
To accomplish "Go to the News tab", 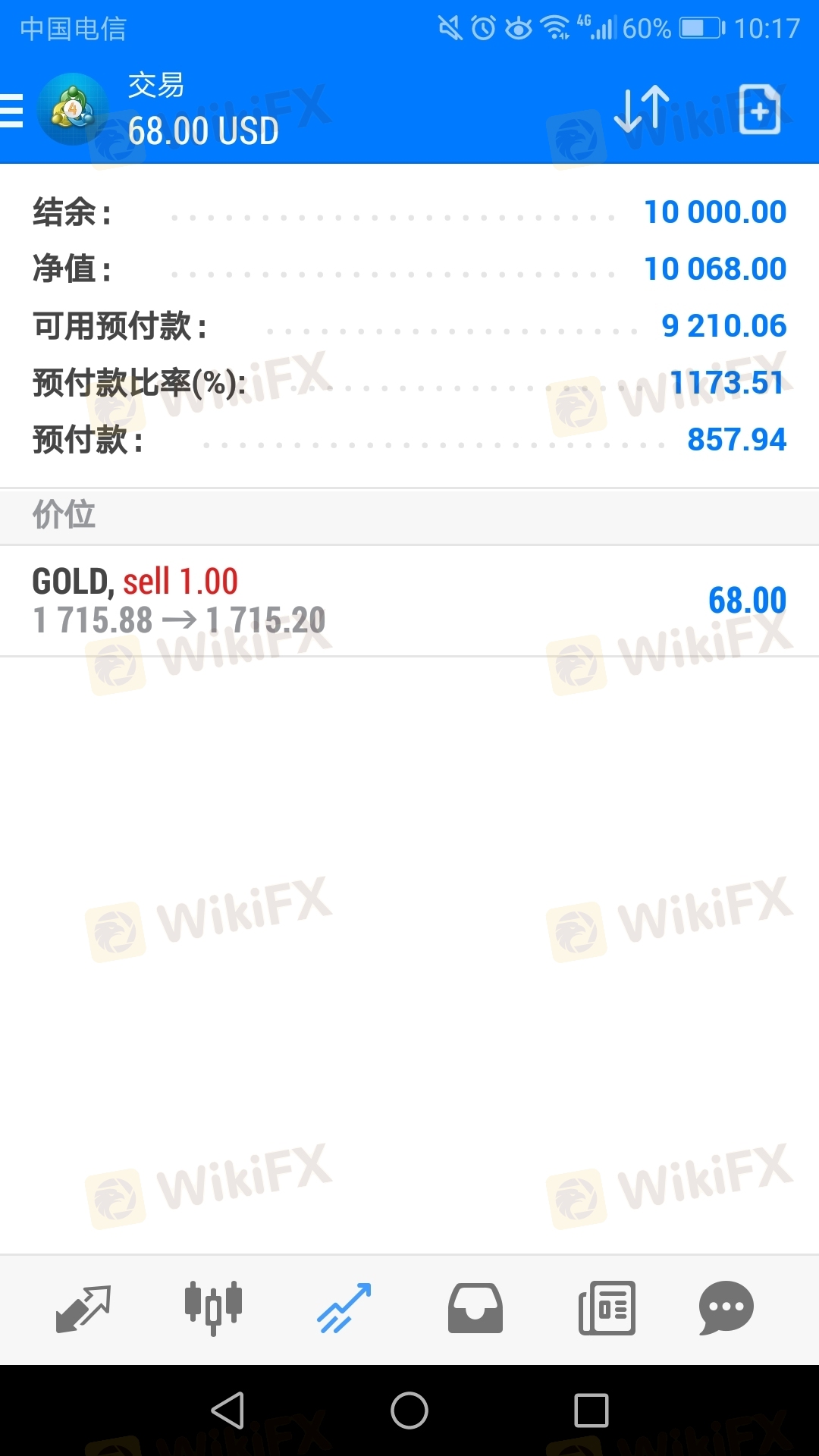I will (x=607, y=1308).
